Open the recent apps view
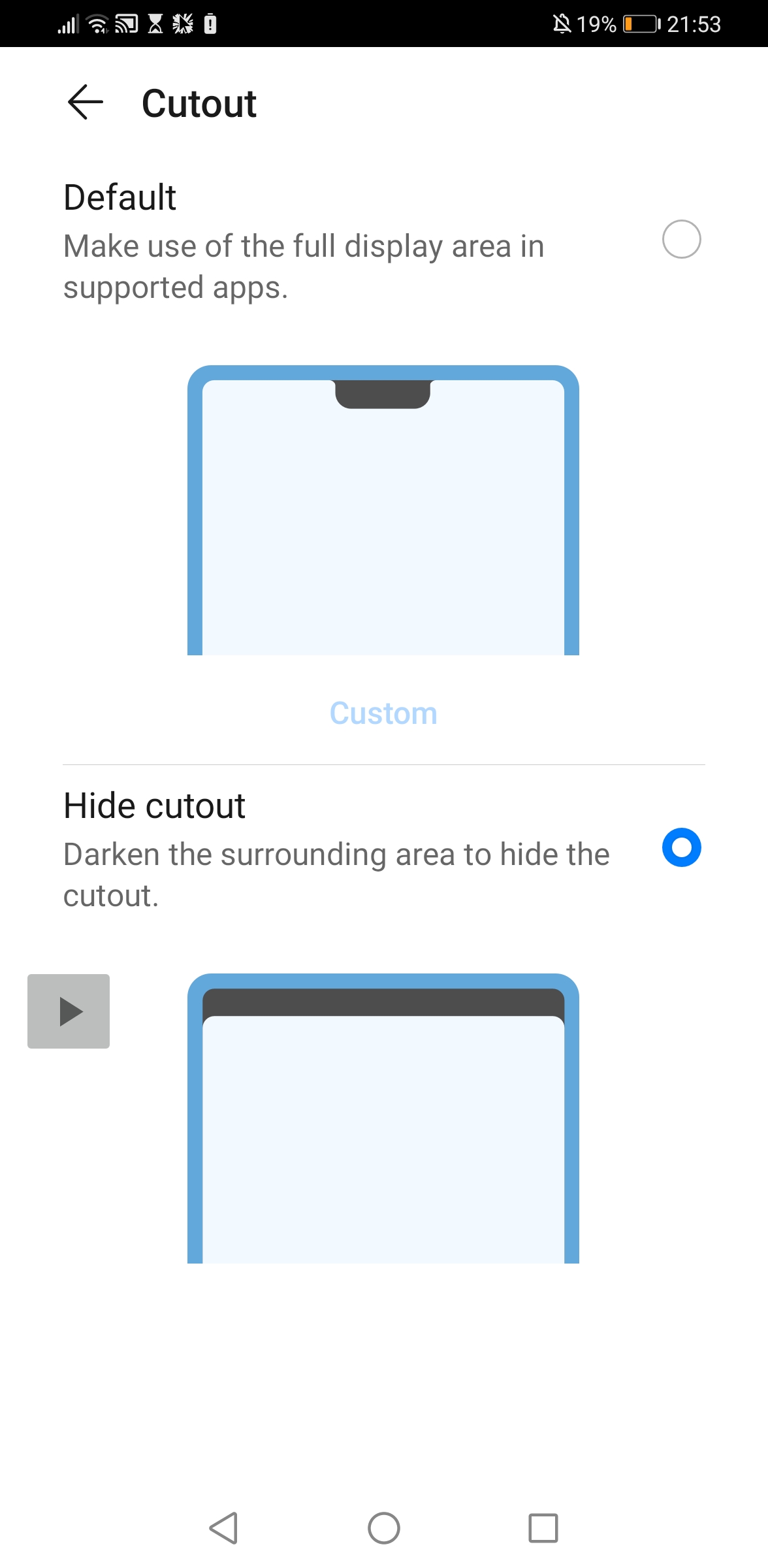768x1568 pixels. click(x=543, y=1528)
